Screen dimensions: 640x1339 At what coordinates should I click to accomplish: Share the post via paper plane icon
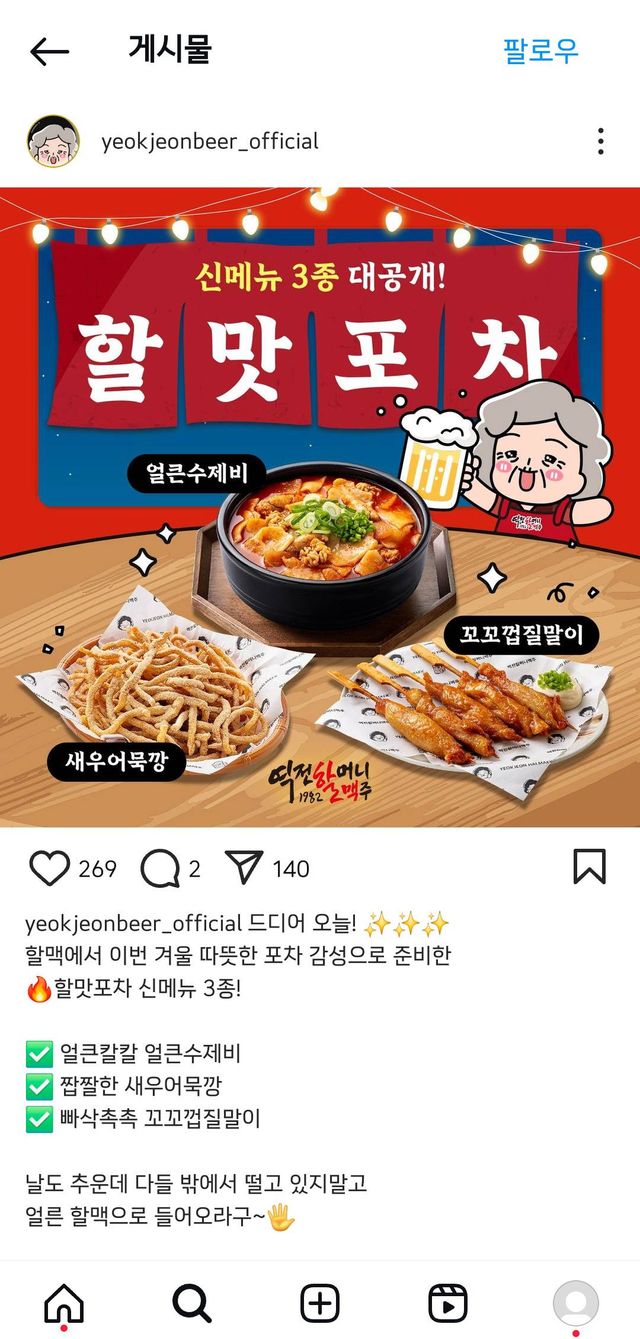[x=243, y=868]
